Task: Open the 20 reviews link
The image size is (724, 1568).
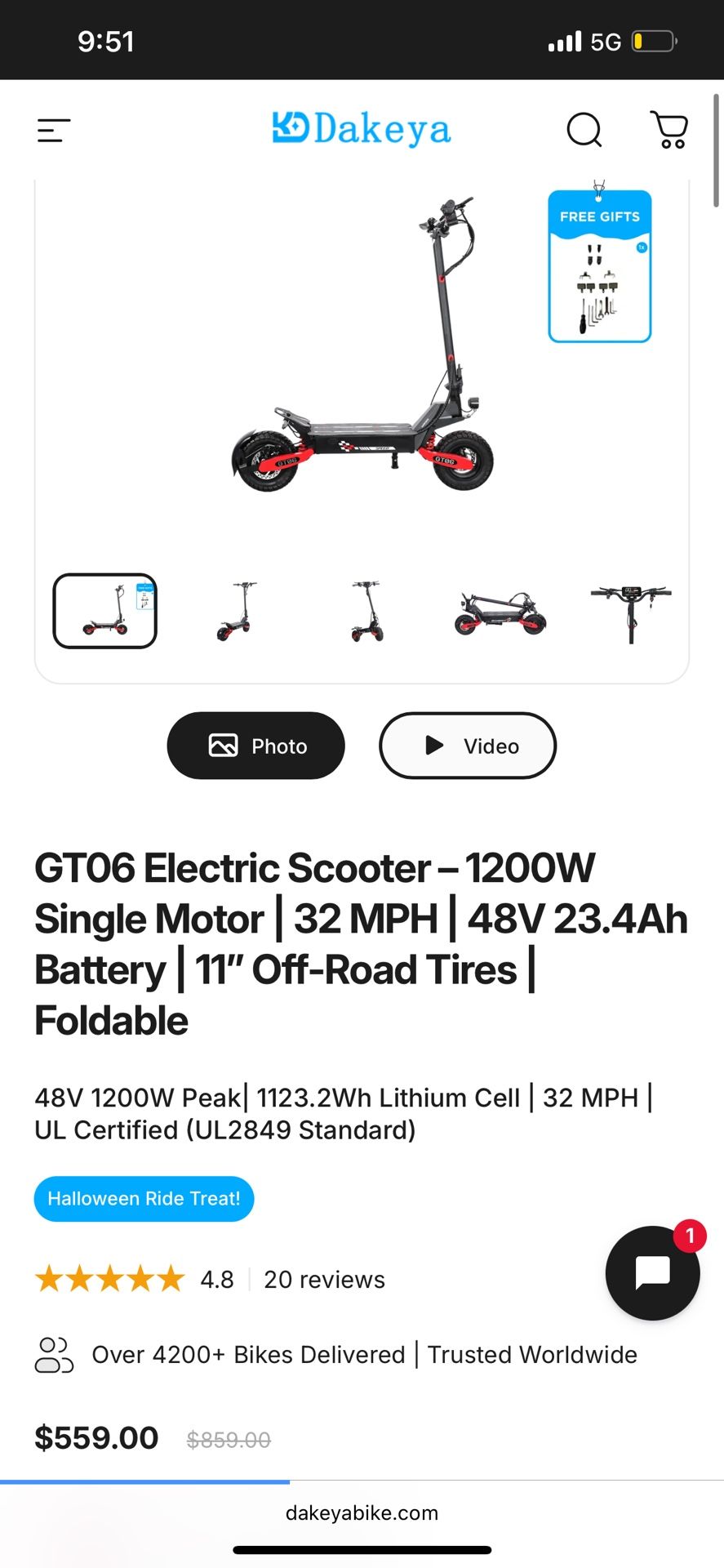Action: point(323,1279)
